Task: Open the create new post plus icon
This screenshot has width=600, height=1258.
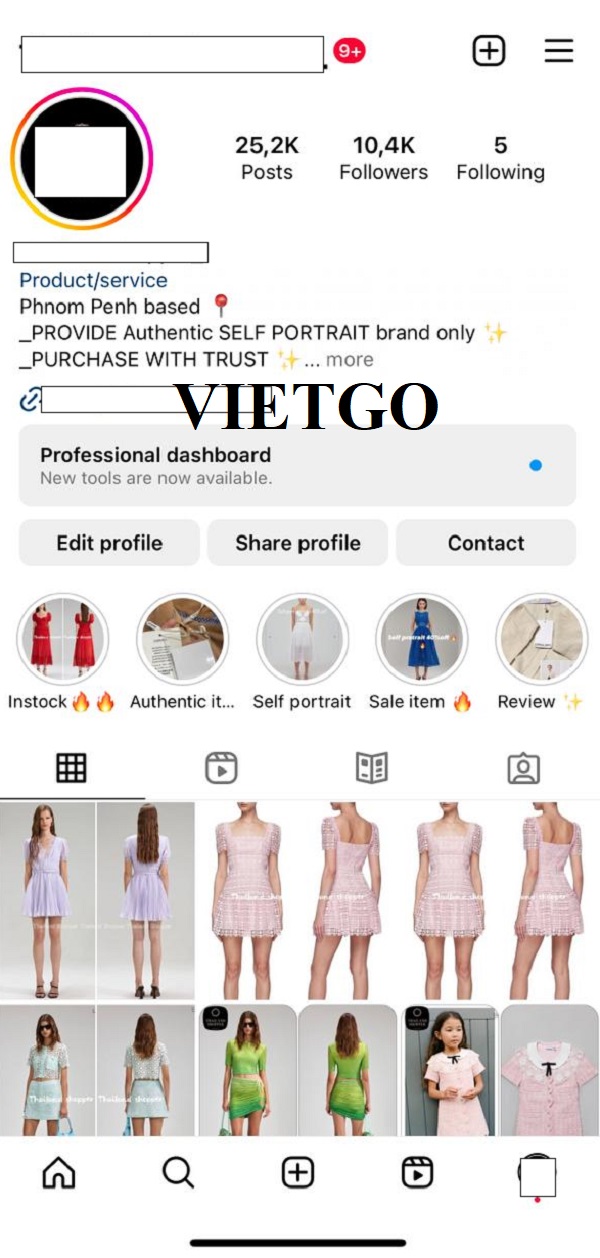Action: 488,51
